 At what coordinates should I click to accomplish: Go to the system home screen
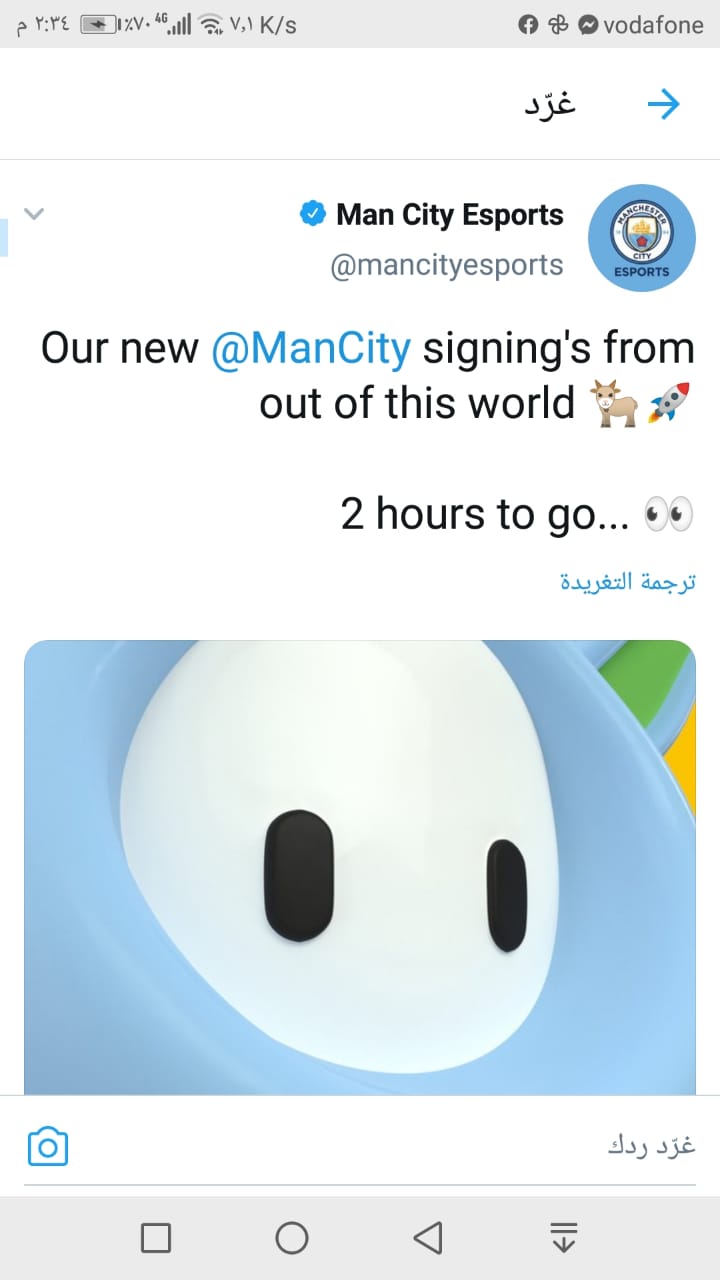pyautogui.click(x=292, y=1238)
